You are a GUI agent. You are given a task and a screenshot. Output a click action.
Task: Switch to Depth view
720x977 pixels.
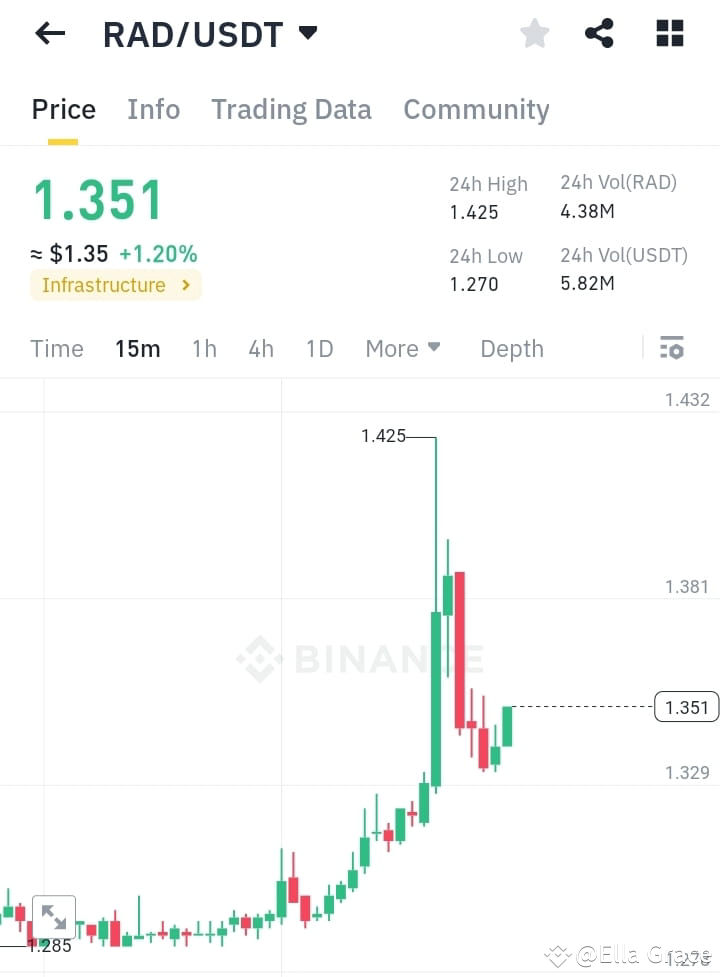tap(511, 348)
